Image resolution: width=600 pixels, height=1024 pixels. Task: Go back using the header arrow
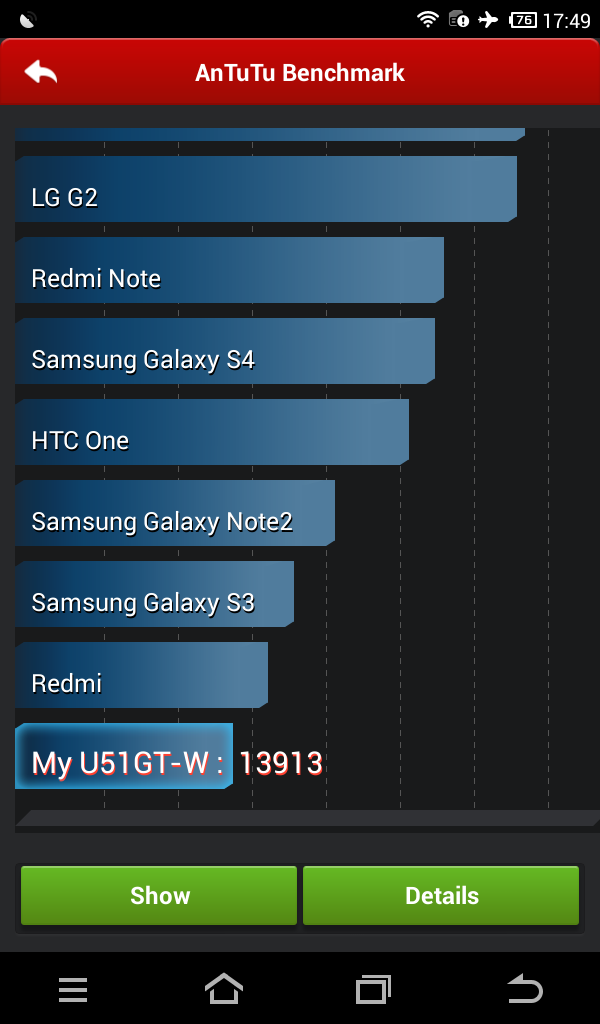(x=41, y=72)
